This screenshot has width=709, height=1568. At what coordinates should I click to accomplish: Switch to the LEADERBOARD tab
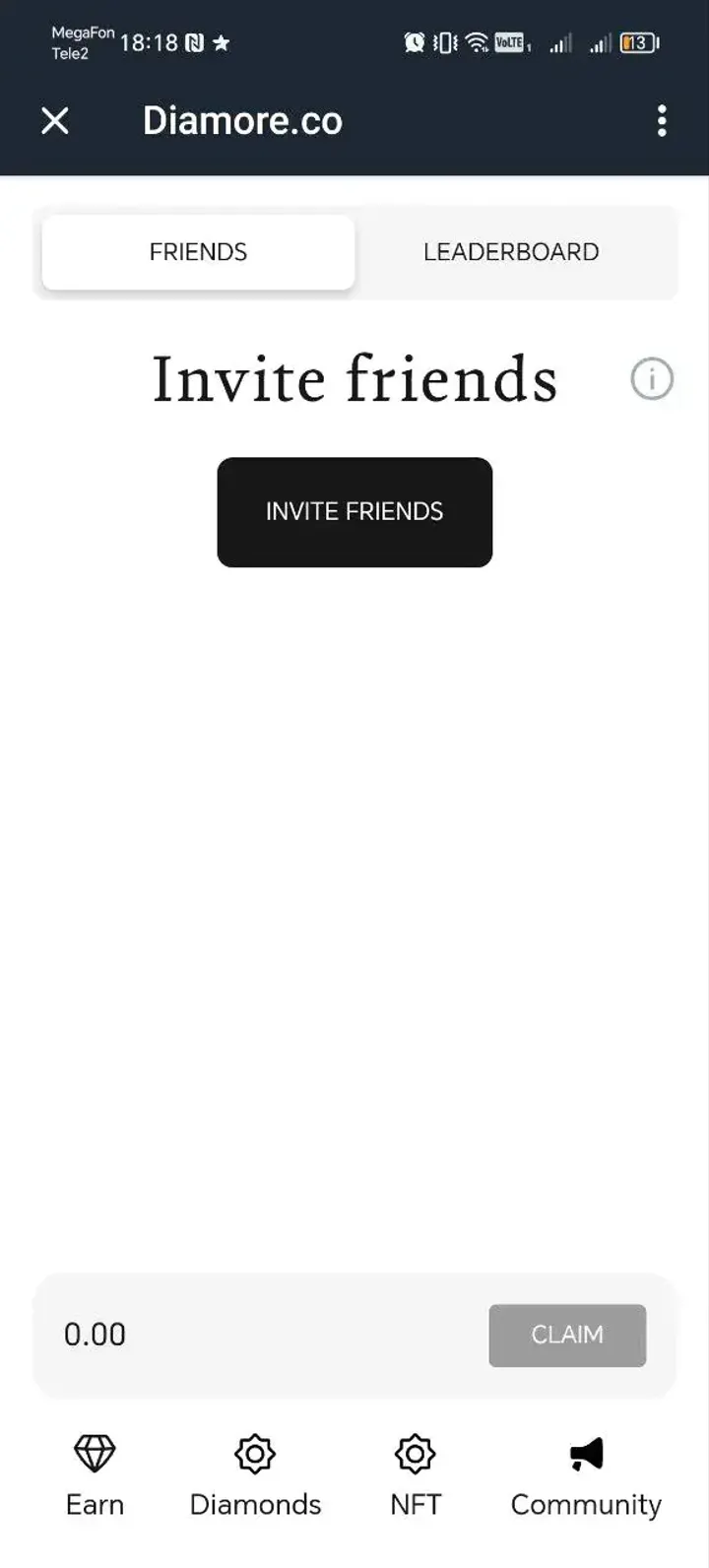510,252
